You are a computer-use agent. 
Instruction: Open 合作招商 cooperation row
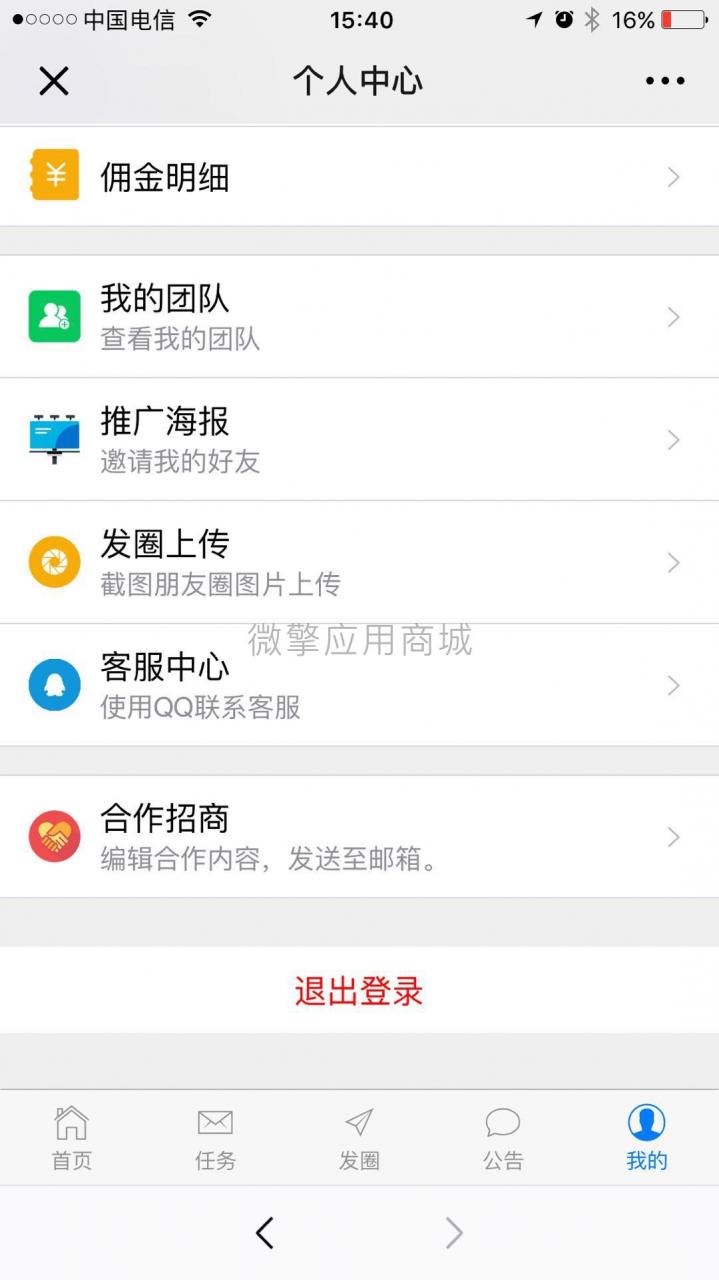[x=359, y=837]
